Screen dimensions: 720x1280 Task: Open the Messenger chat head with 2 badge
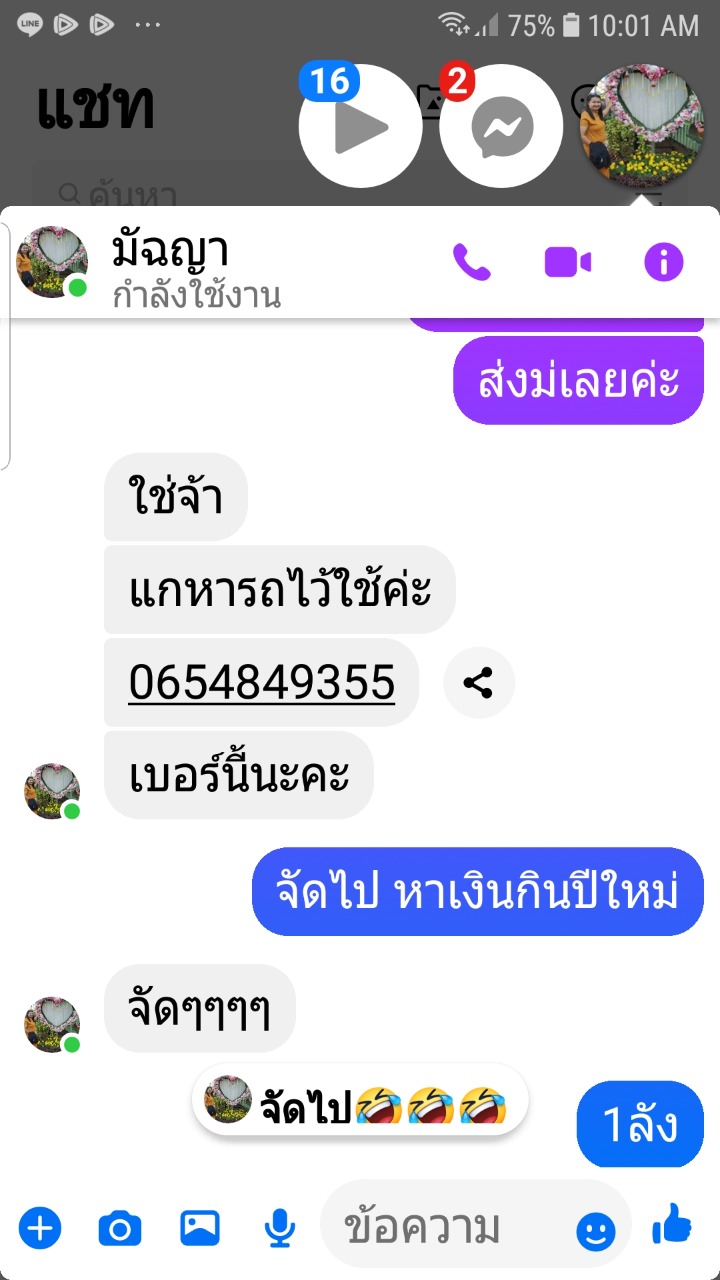tap(502, 126)
